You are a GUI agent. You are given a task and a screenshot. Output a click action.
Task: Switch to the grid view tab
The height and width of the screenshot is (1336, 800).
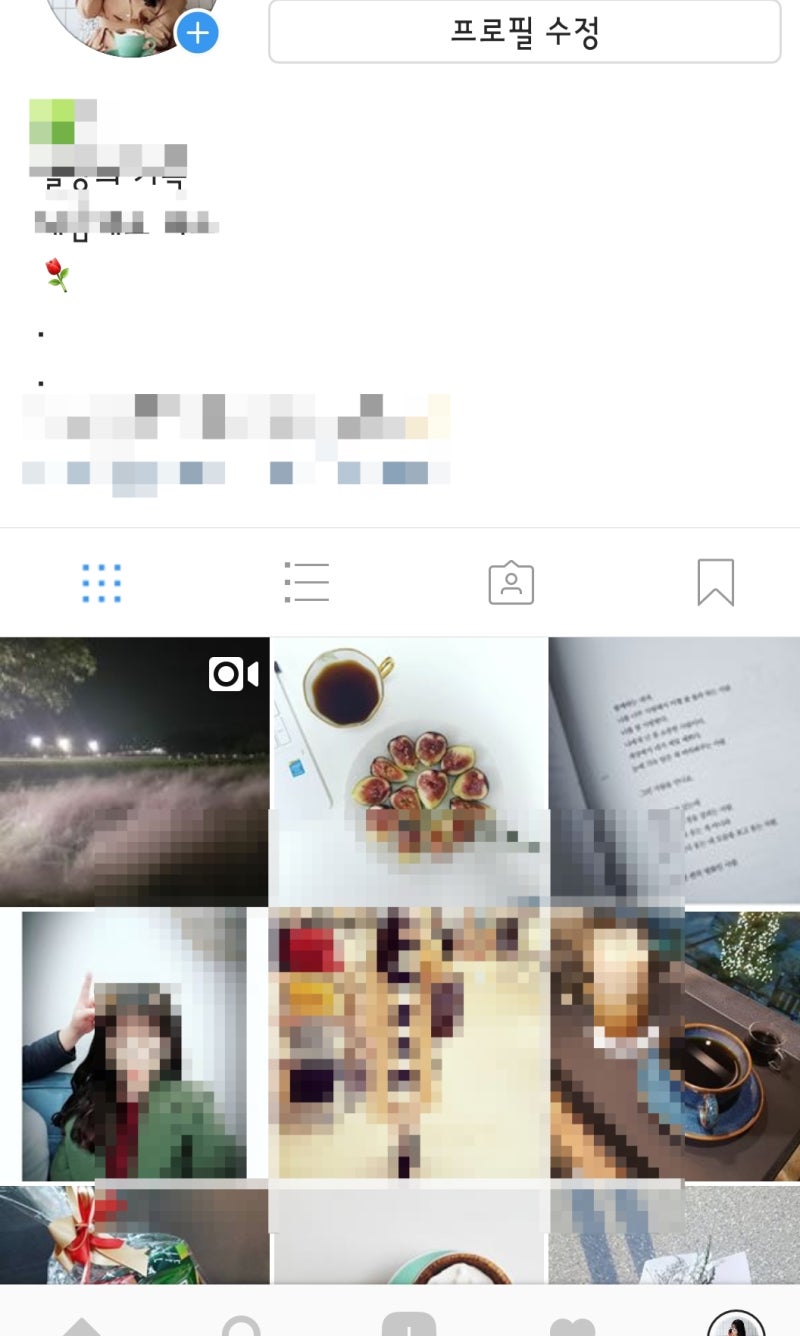pyautogui.click(x=101, y=583)
